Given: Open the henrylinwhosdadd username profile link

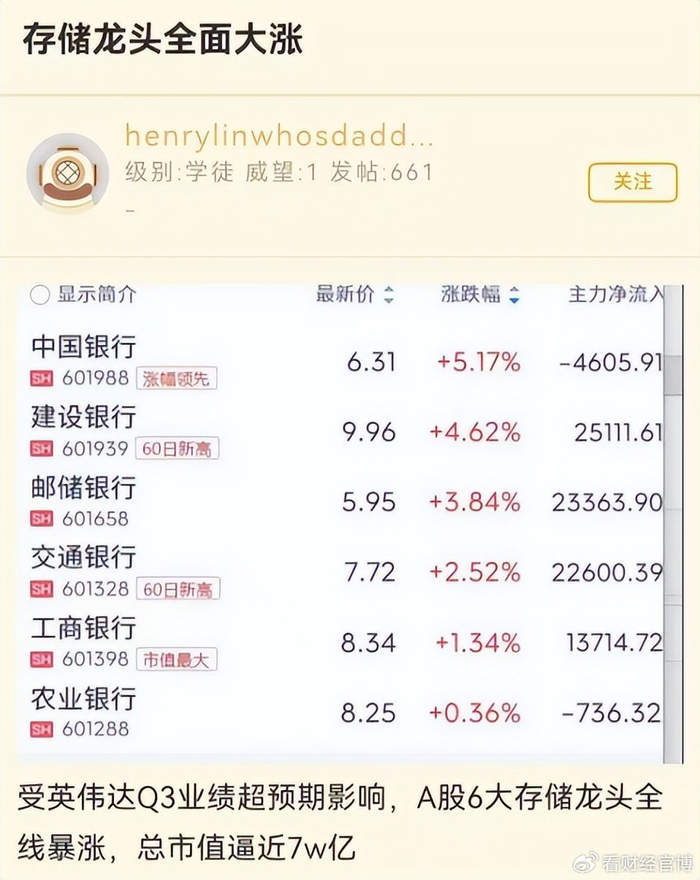Looking at the screenshot, I should pyautogui.click(x=279, y=136).
